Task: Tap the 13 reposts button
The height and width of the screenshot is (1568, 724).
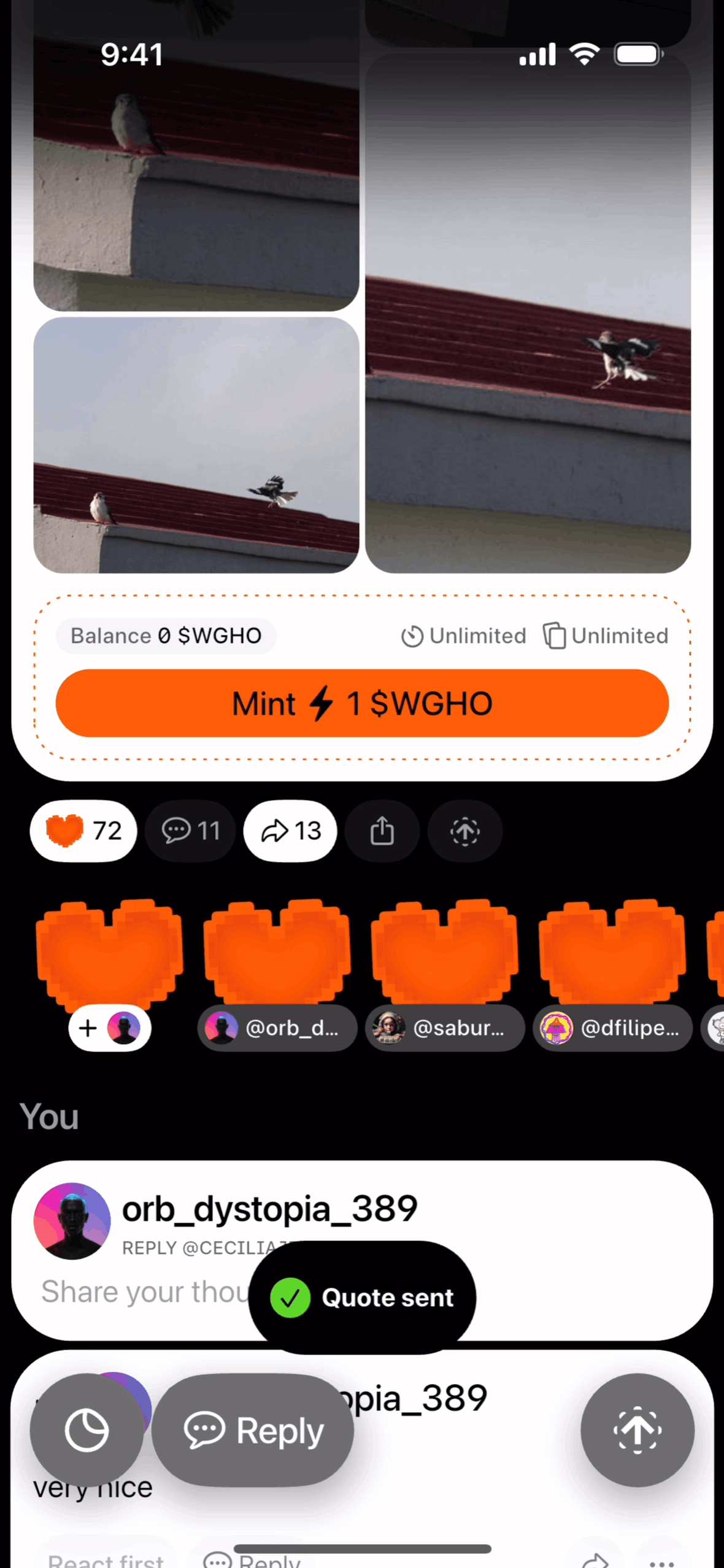Action: click(x=290, y=831)
